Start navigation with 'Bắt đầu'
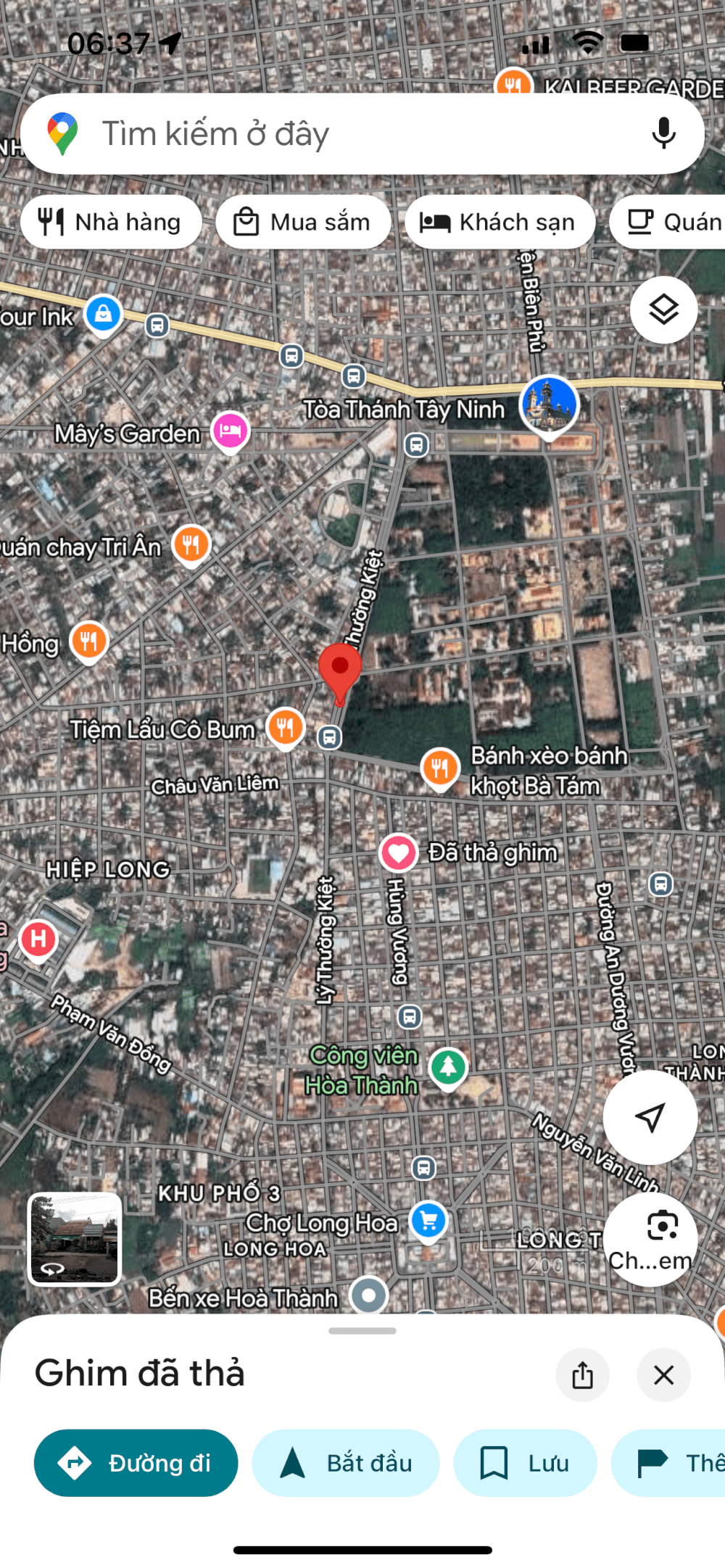This screenshot has height=1568, width=725. coord(346,1463)
